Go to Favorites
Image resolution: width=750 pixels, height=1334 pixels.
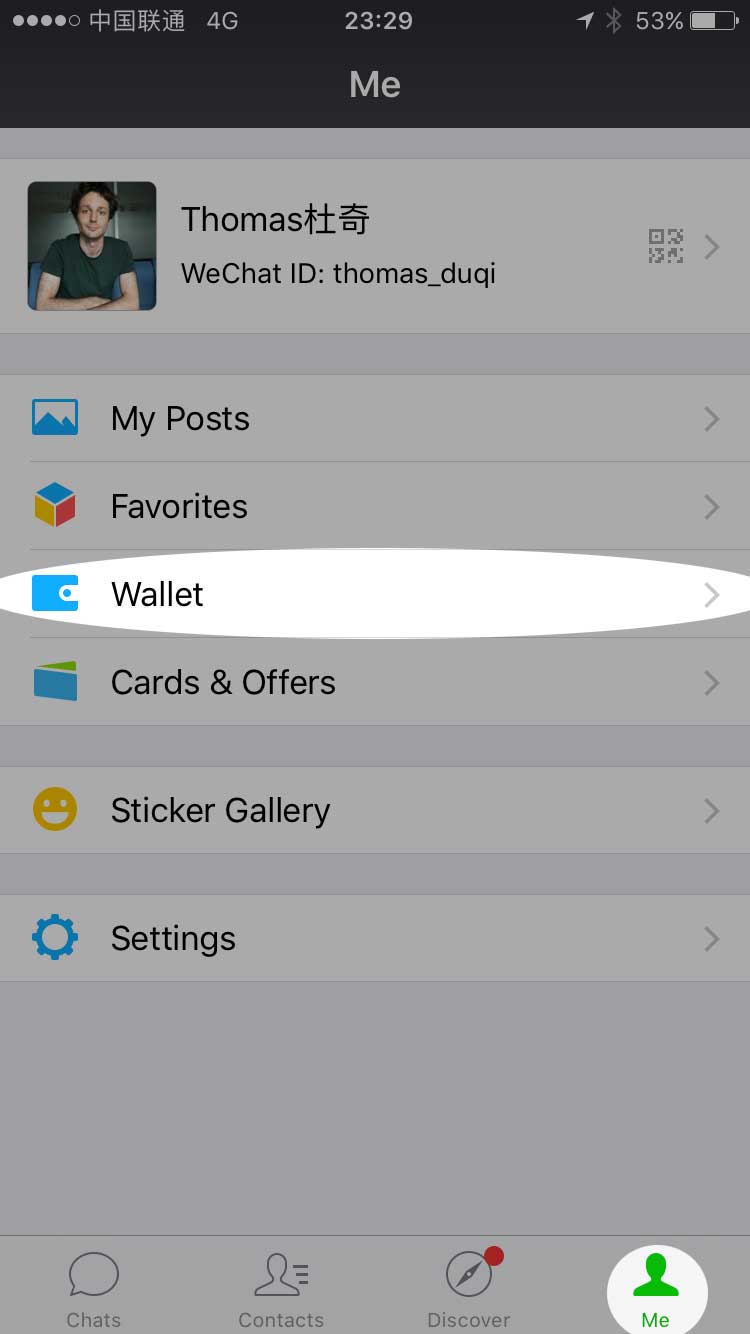tap(375, 506)
